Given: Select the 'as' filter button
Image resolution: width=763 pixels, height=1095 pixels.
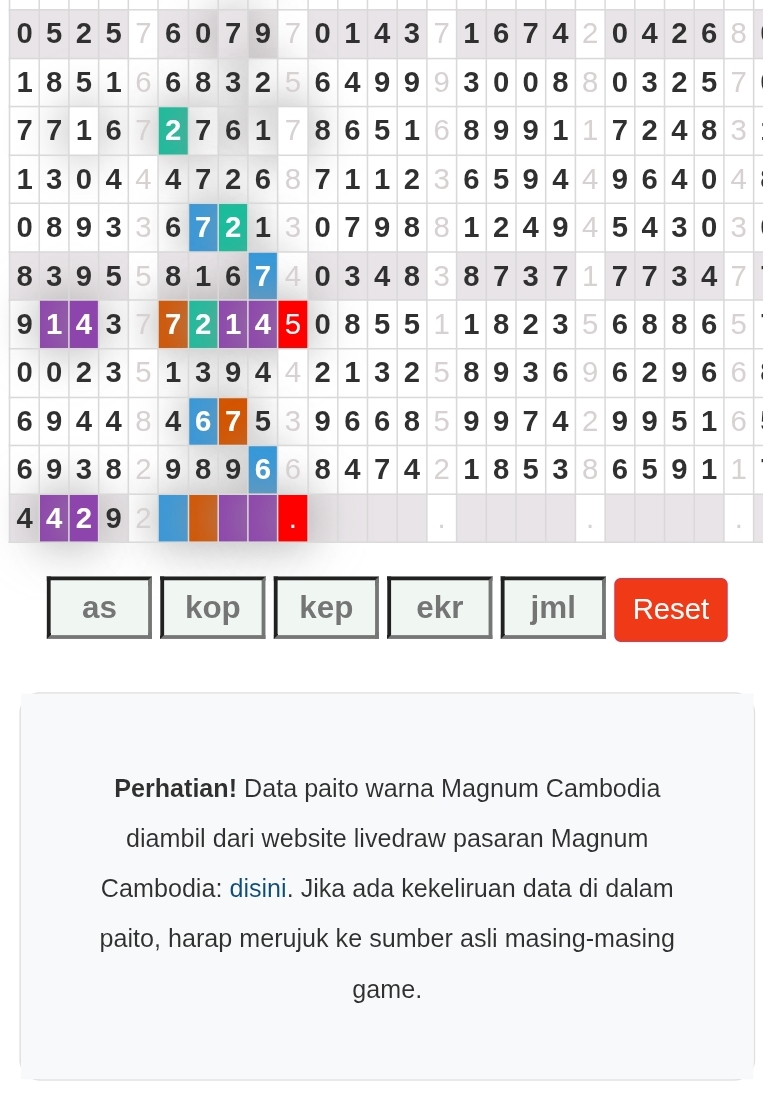Looking at the screenshot, I should click(x=99, y=608).
